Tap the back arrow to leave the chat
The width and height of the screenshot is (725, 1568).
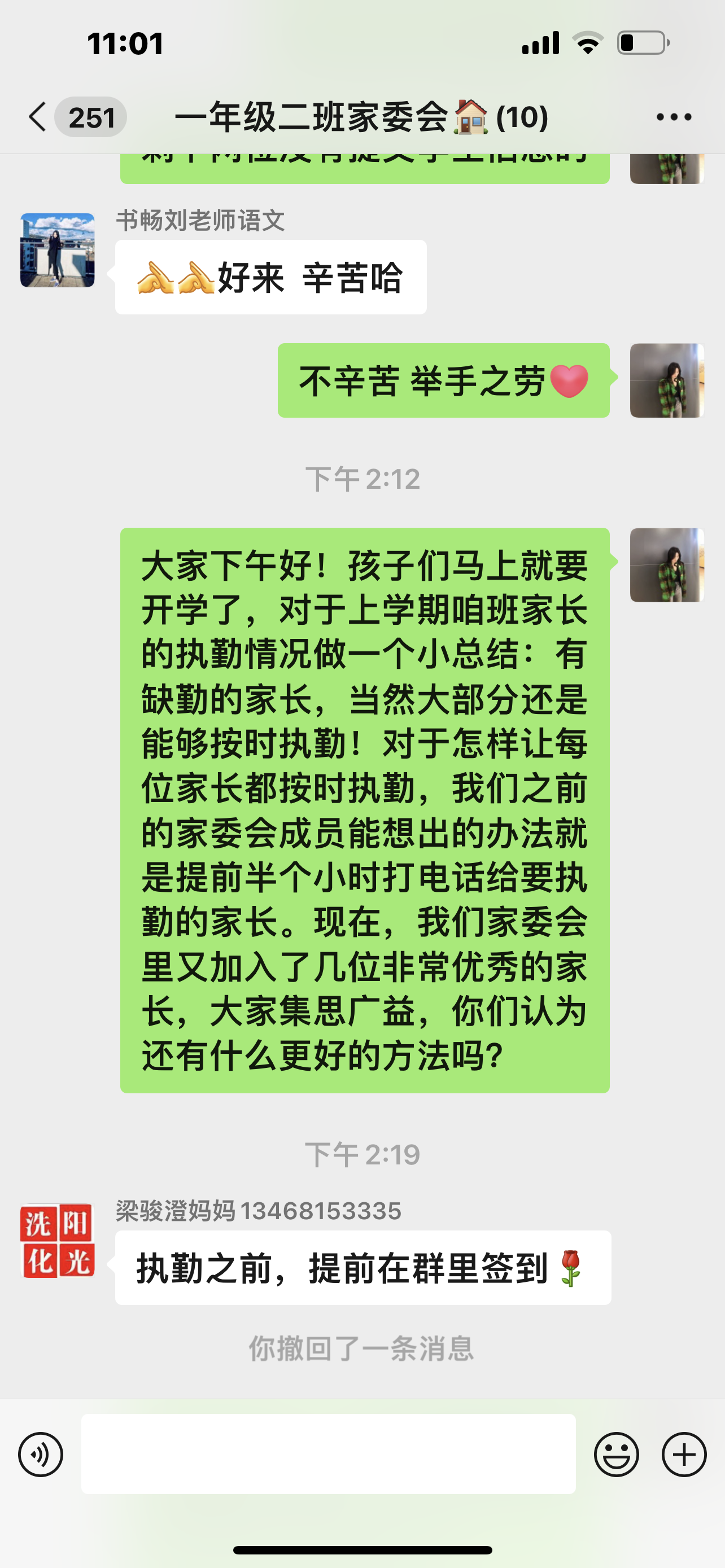(37, 117)
